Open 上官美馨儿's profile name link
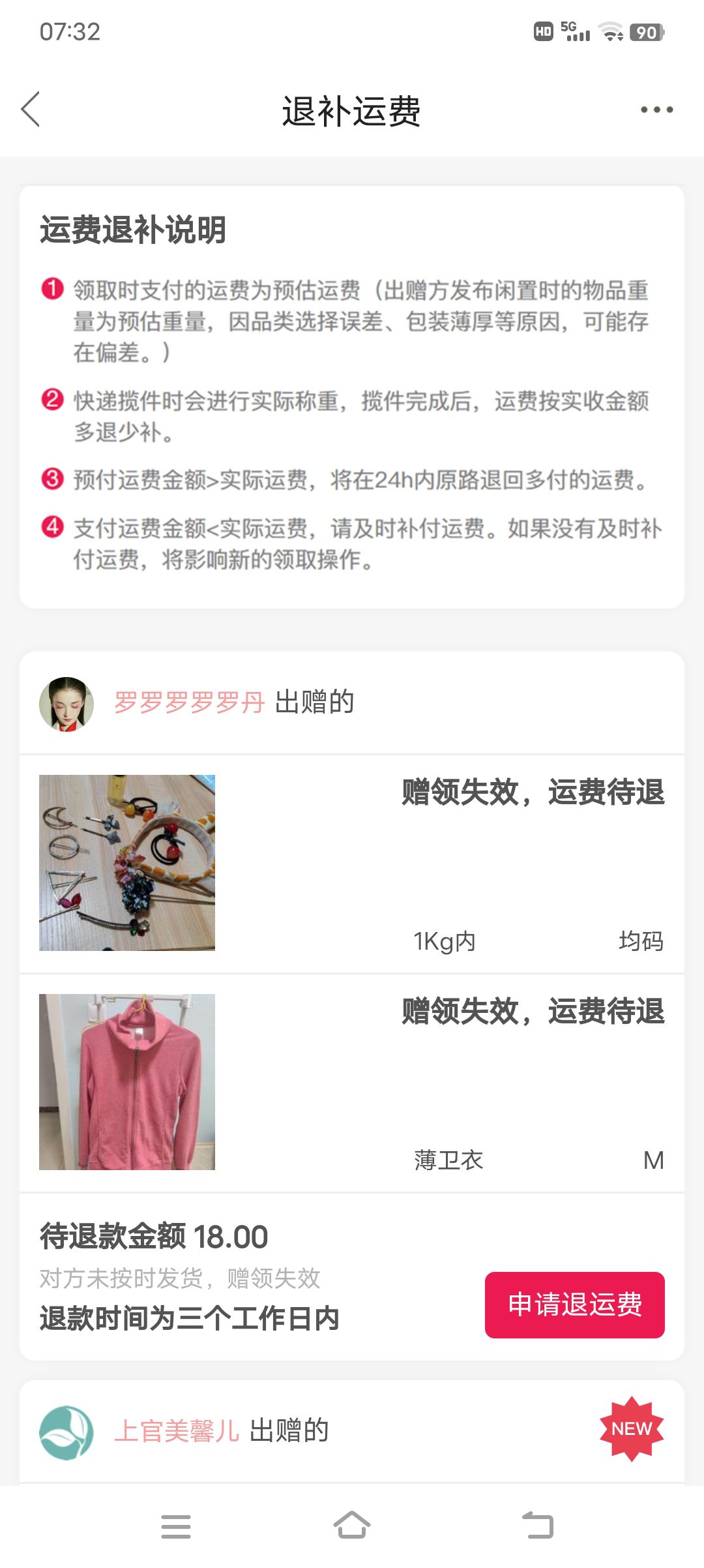704x1568 pixels. [177, 1431]
